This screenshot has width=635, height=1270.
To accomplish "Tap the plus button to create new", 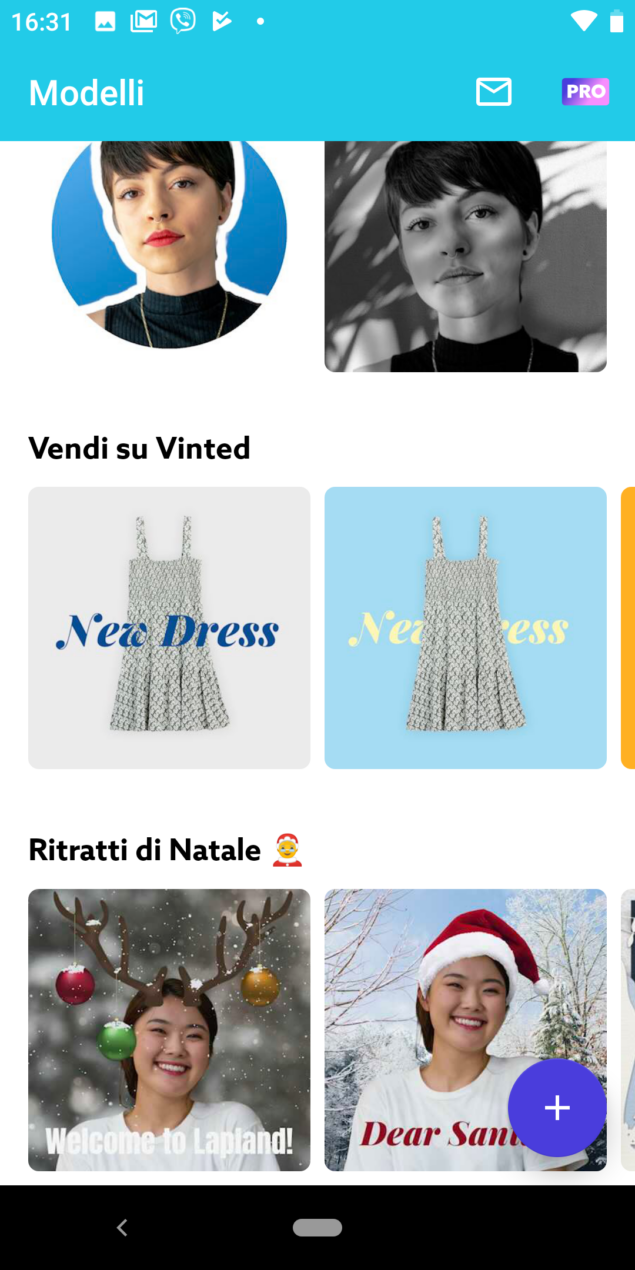I will (x=557, y=1107).
